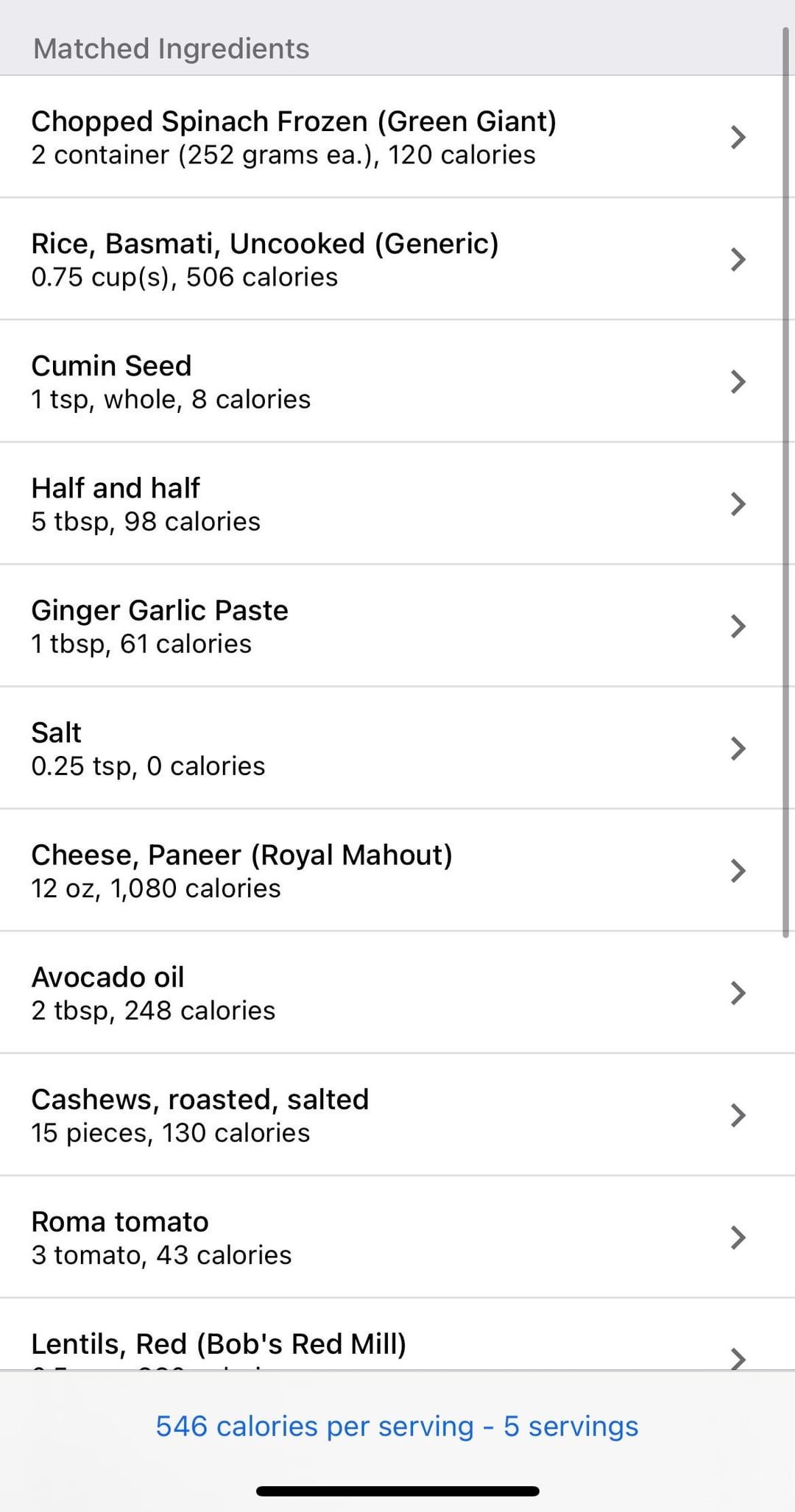Edit the 5 servings calorie summary

pos(397,1426)
